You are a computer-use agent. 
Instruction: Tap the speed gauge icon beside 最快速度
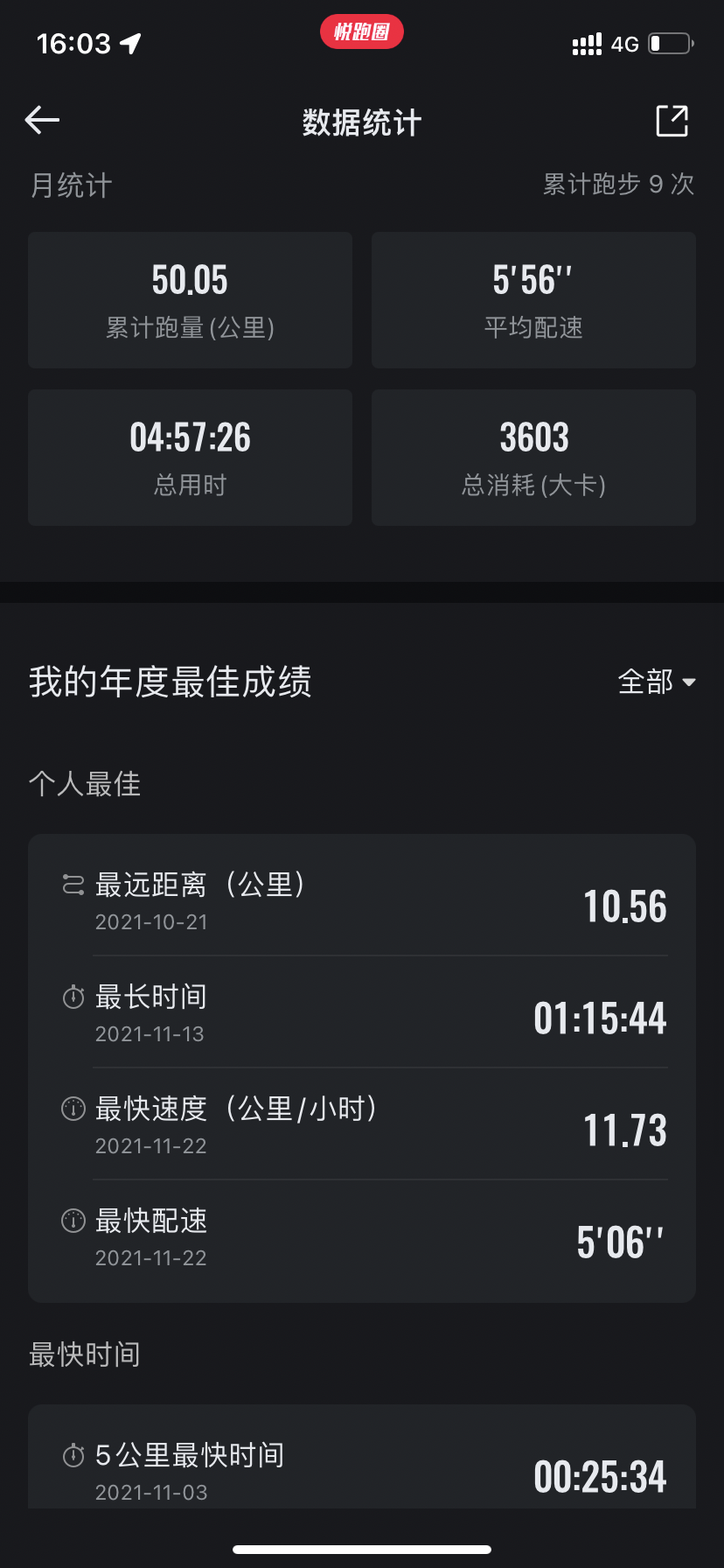pos(73,1109)
